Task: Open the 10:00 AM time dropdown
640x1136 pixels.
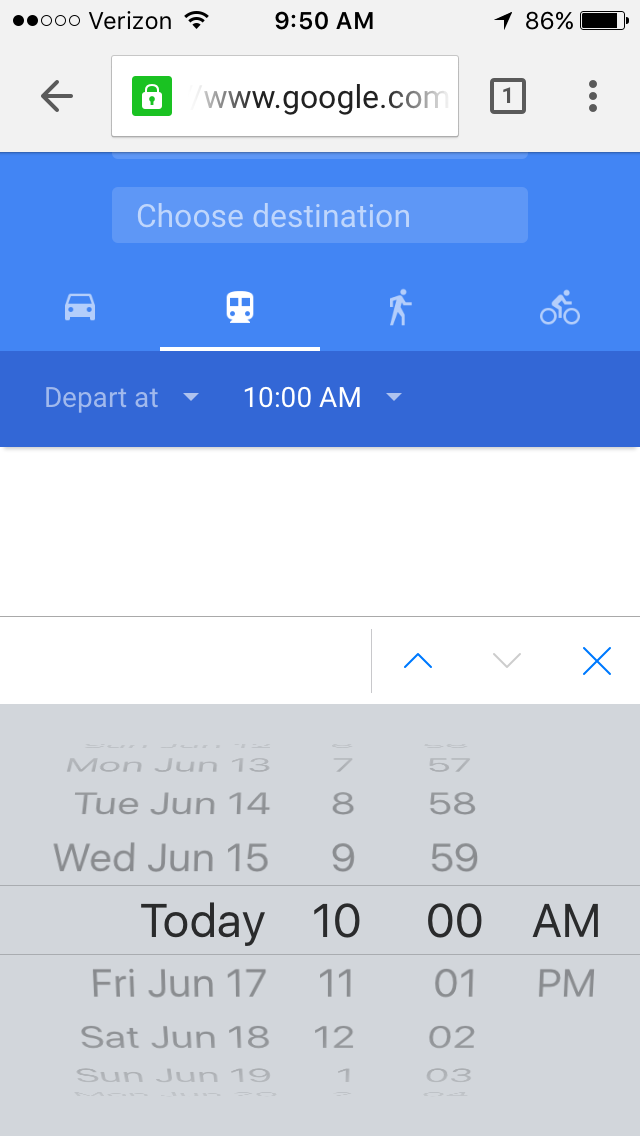Action: (x=322, y=398)
